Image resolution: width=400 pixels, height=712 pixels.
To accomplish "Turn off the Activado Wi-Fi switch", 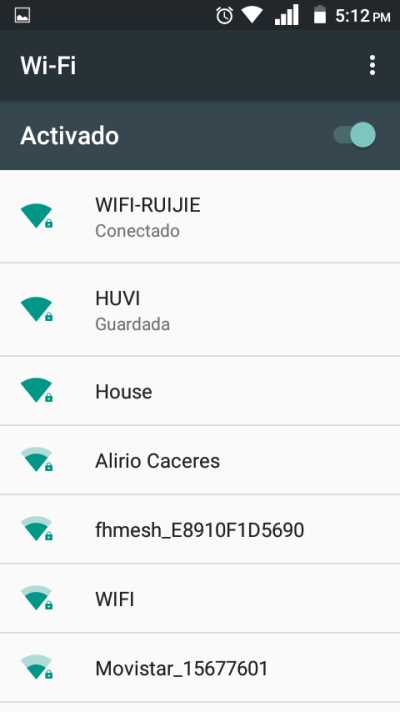I will coord(355,135).
